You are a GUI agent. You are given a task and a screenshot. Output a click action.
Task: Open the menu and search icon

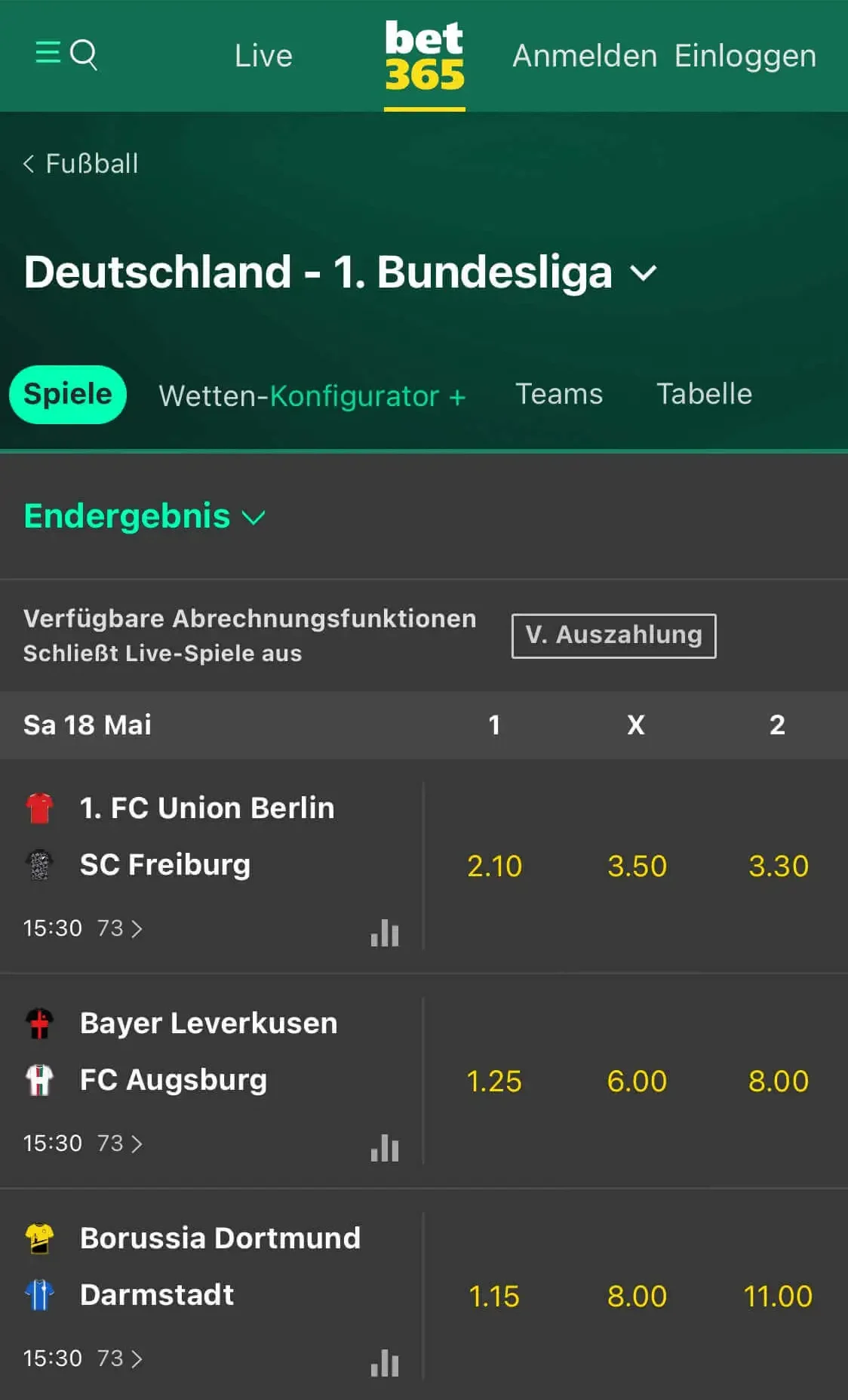66,54
